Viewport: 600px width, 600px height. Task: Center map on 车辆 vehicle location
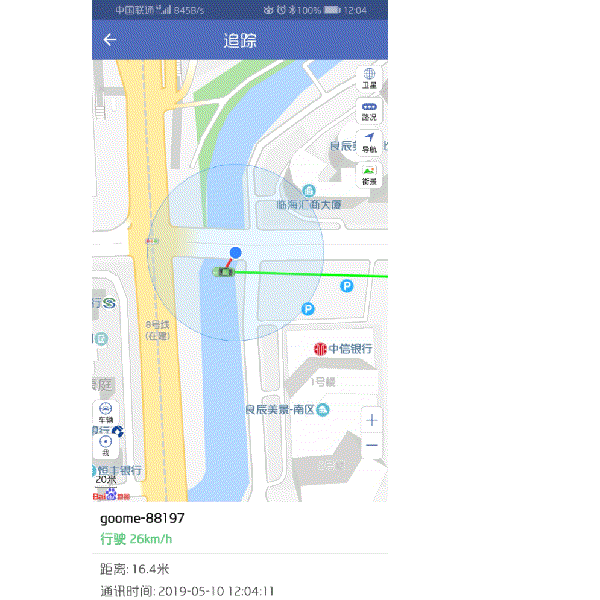(x=105, y=413)
